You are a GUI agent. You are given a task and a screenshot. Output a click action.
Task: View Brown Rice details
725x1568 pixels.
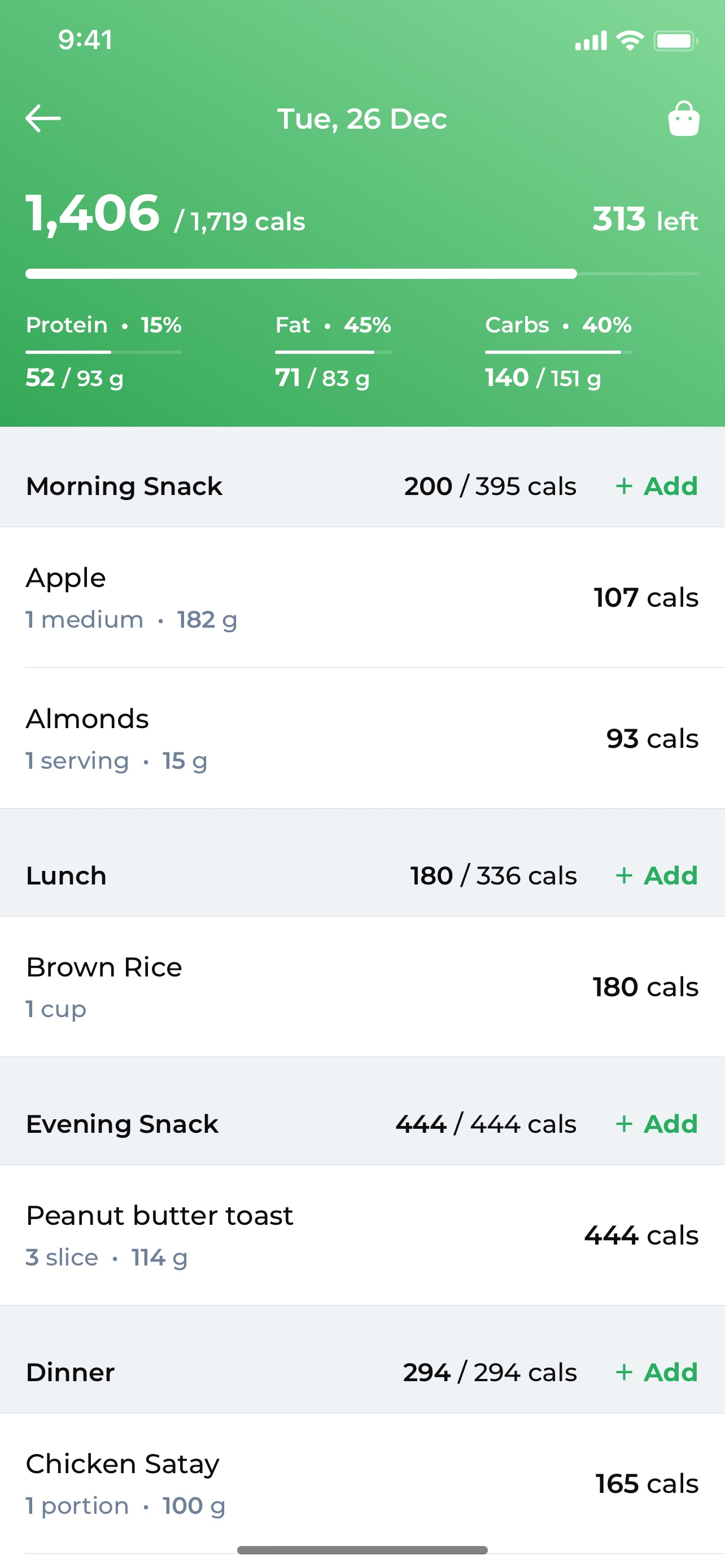[x=362, y=987]
